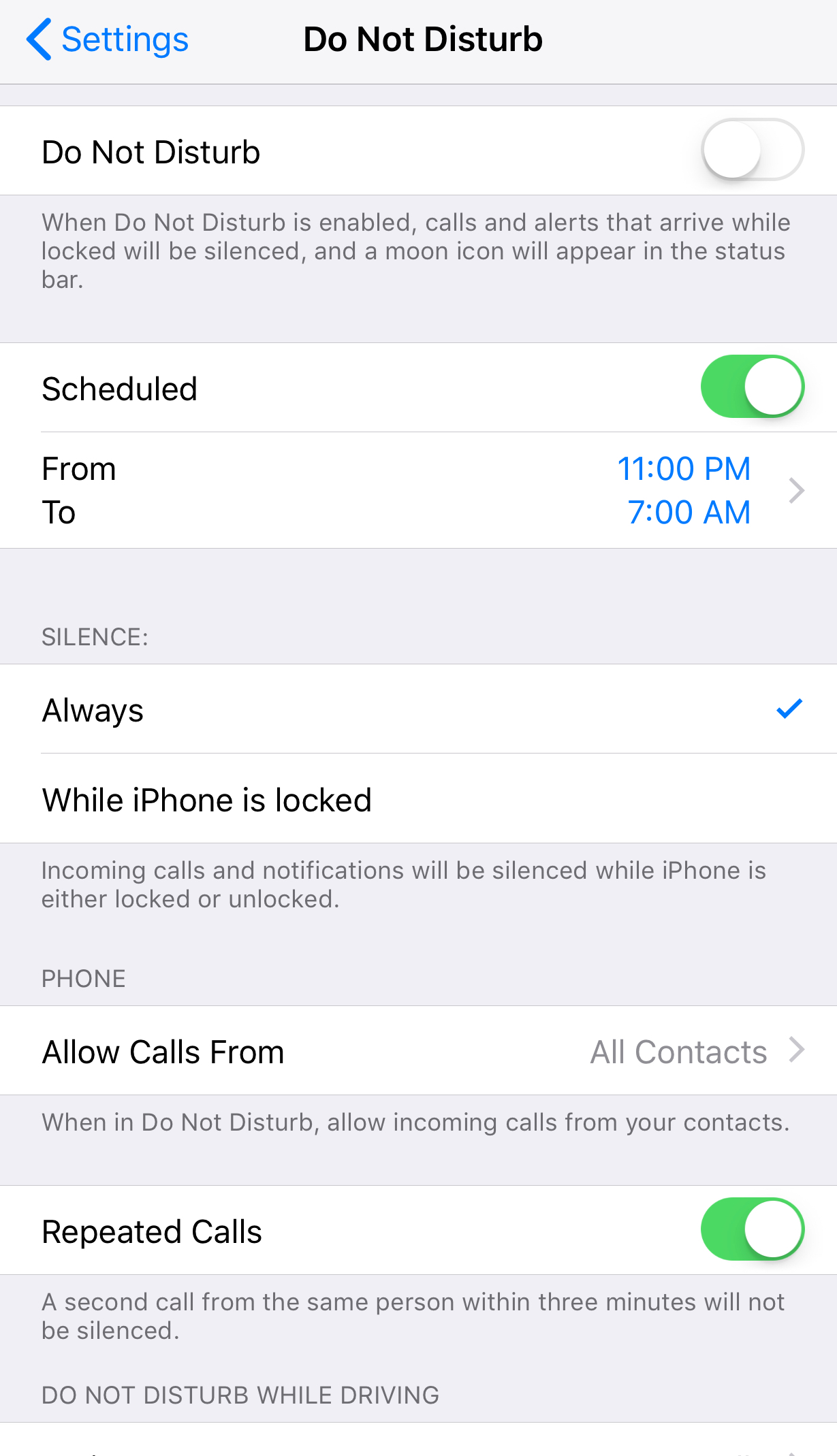Open Allow Calls From options

click(x=418, y=1051)
